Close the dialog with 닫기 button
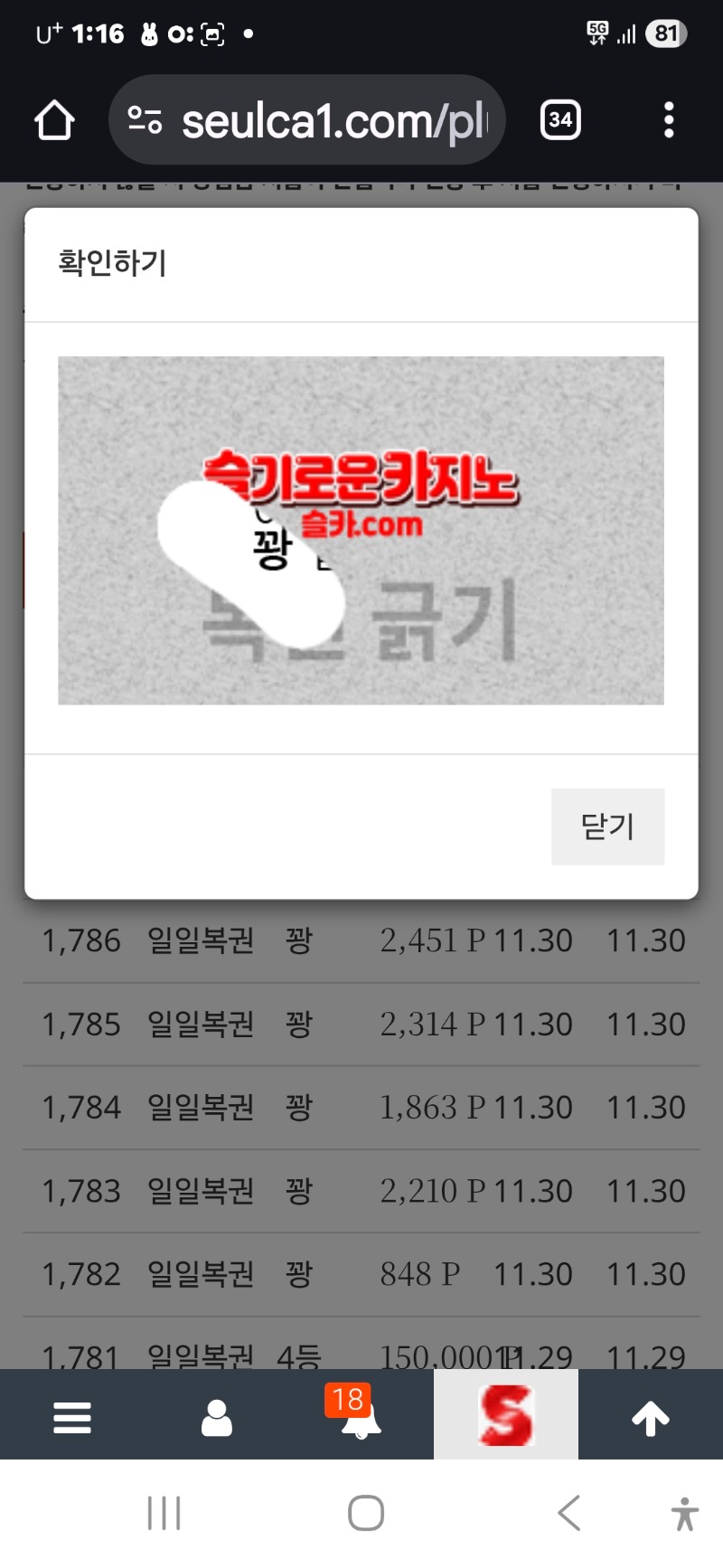The image size is (723, 1568). [607, 826]
